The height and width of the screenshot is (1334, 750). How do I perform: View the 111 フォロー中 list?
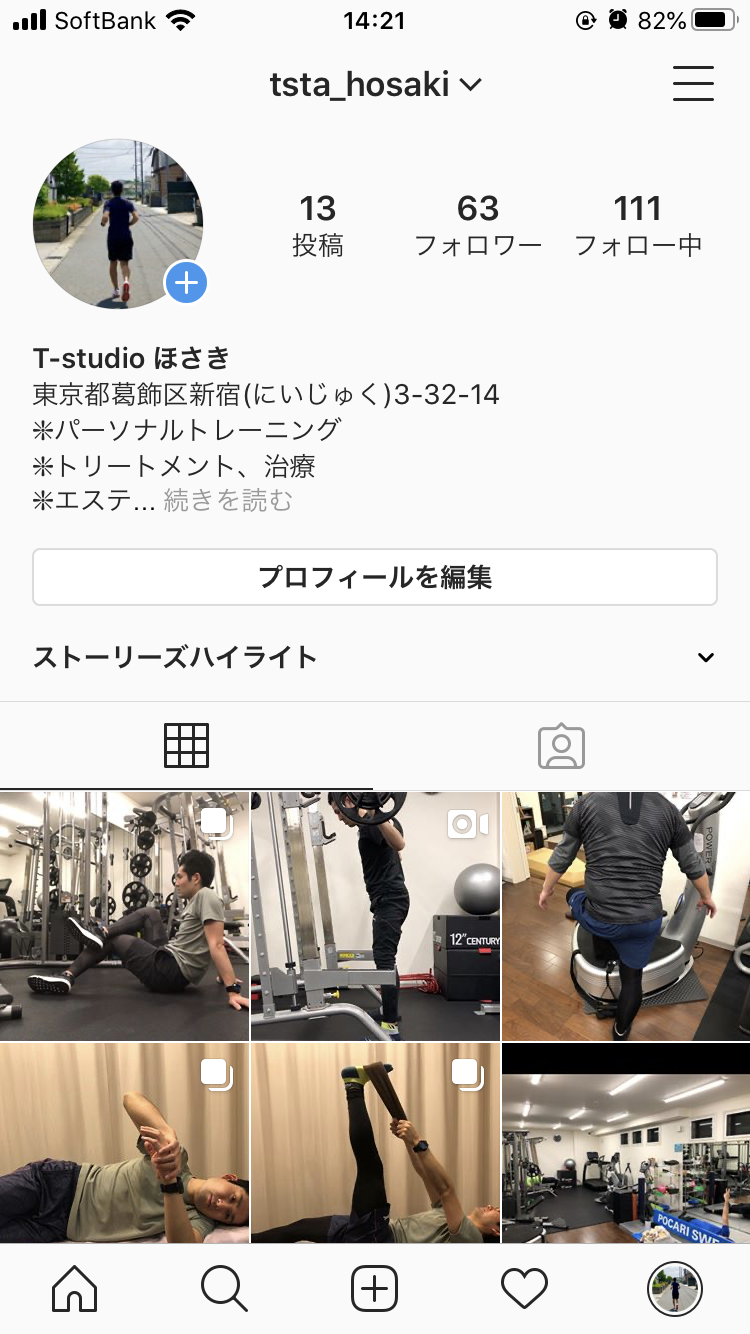(x=638, y=225)
